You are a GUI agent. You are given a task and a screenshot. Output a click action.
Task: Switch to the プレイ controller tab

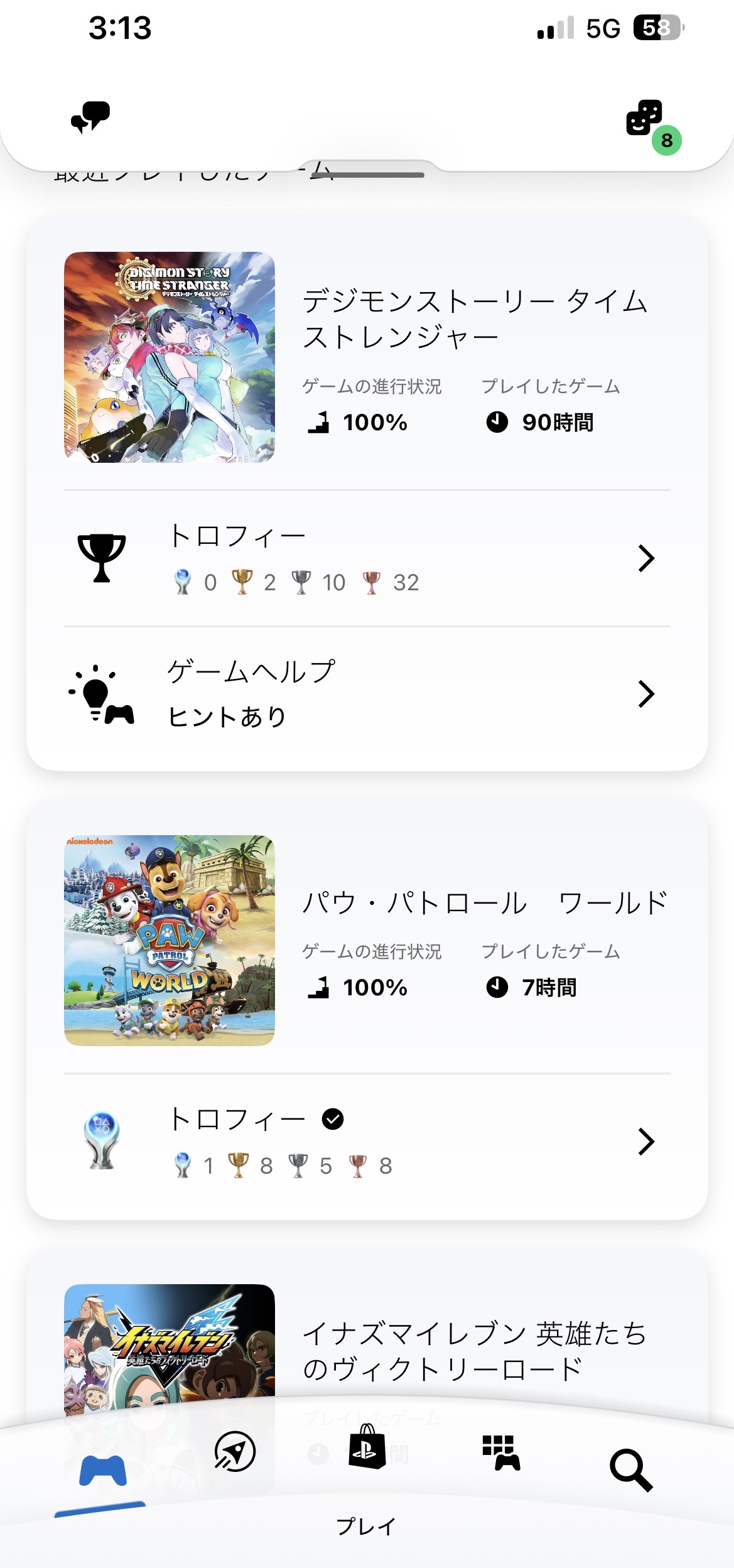pos(102,1471)
